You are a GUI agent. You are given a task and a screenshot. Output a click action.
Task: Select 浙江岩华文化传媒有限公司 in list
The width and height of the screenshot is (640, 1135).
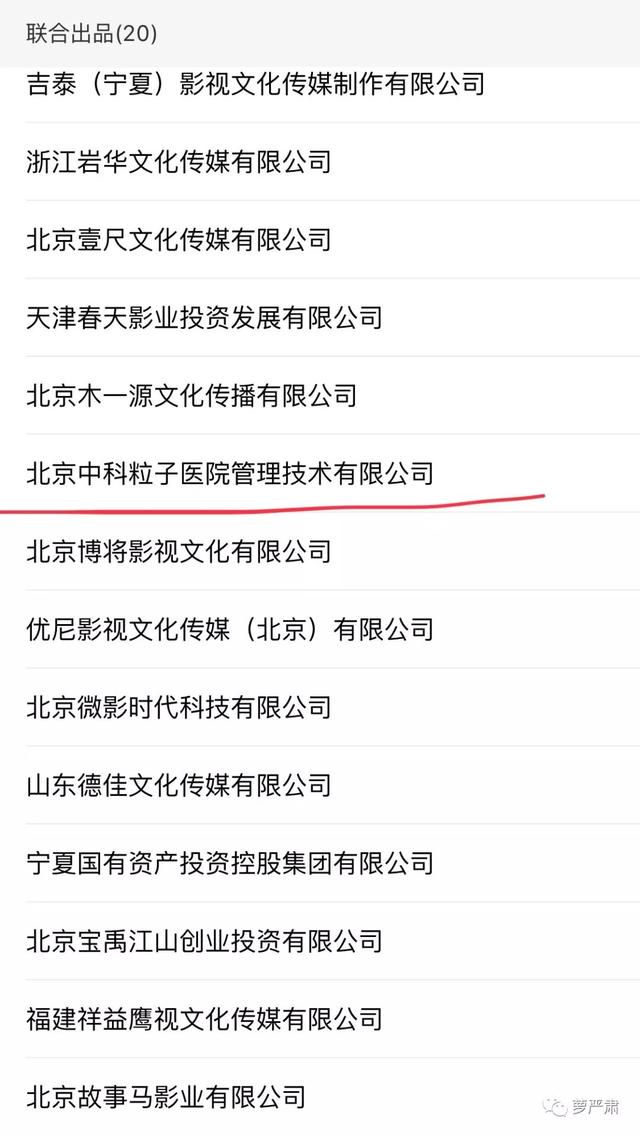pyautogui.click(x=320, y=161)
